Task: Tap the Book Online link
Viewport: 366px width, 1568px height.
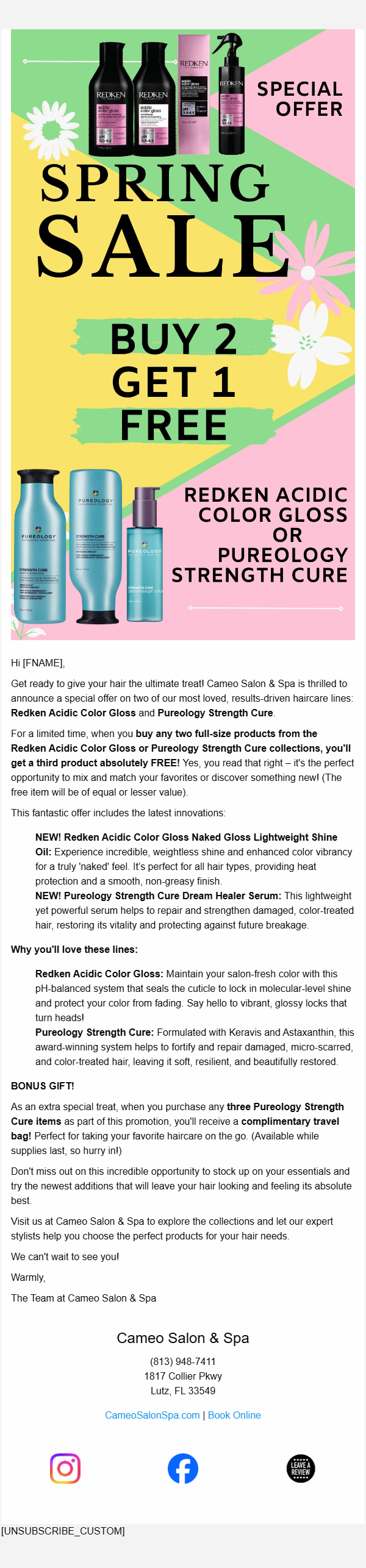Action: [x=234, y=1415]
